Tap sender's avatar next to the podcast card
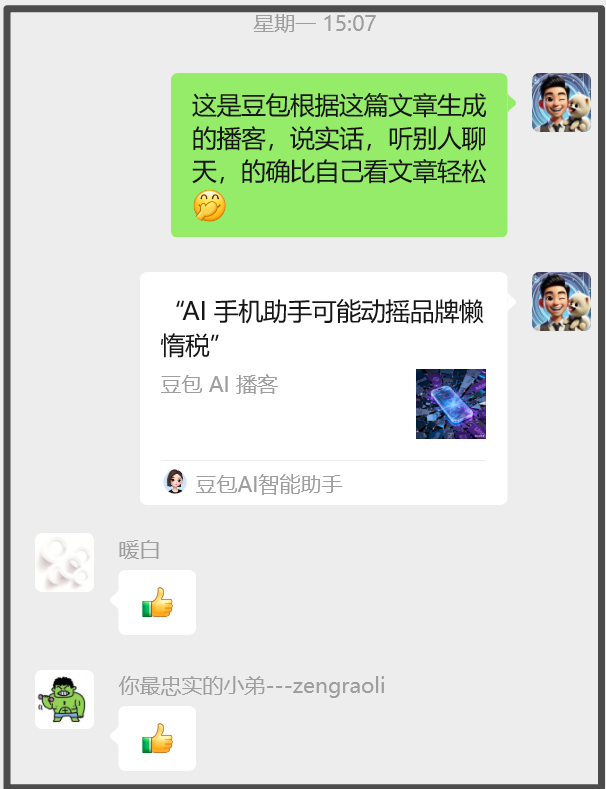This screenshot has width=606, height=789. point(561,301)
